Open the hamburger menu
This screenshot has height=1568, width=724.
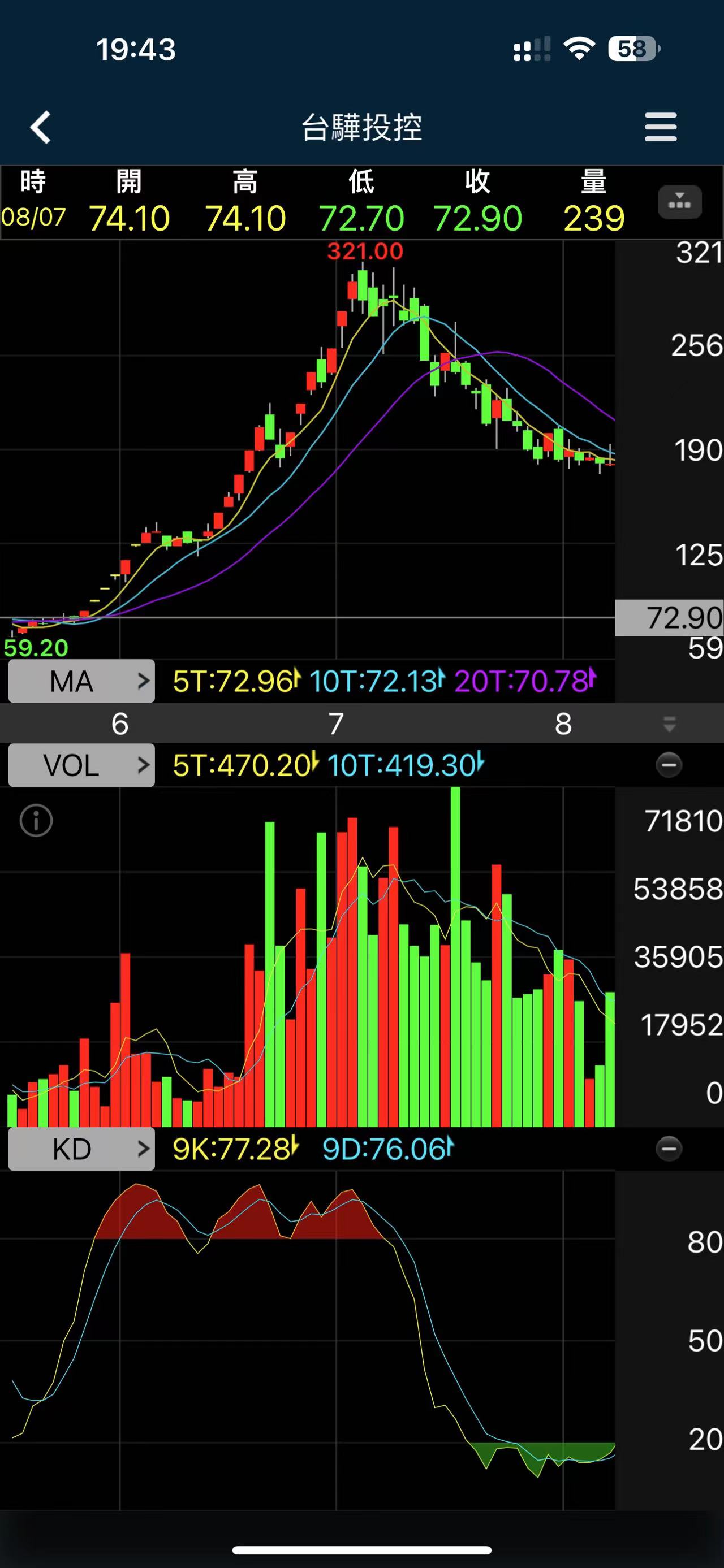(x=661, y=127)
